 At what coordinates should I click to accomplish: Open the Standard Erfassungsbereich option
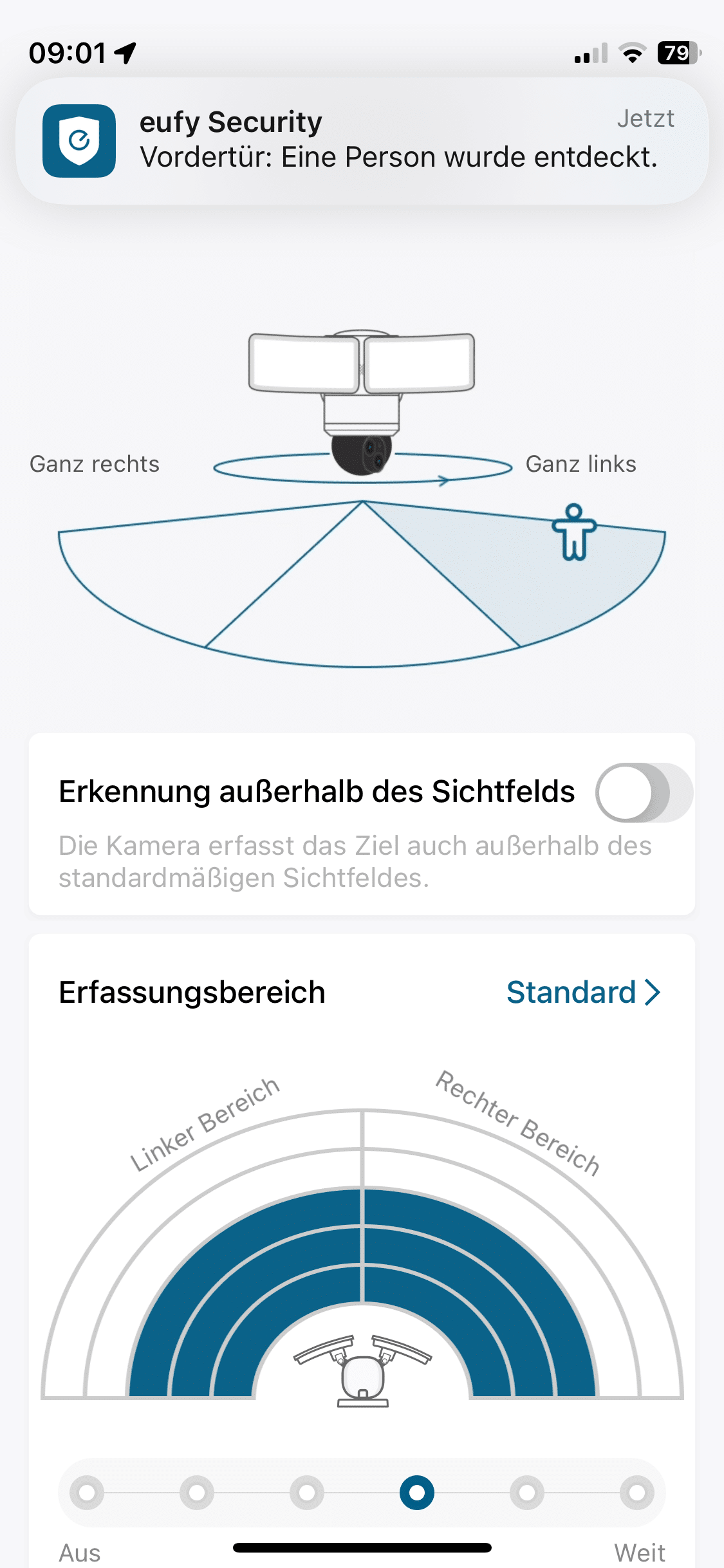click(x=583, y=992)
